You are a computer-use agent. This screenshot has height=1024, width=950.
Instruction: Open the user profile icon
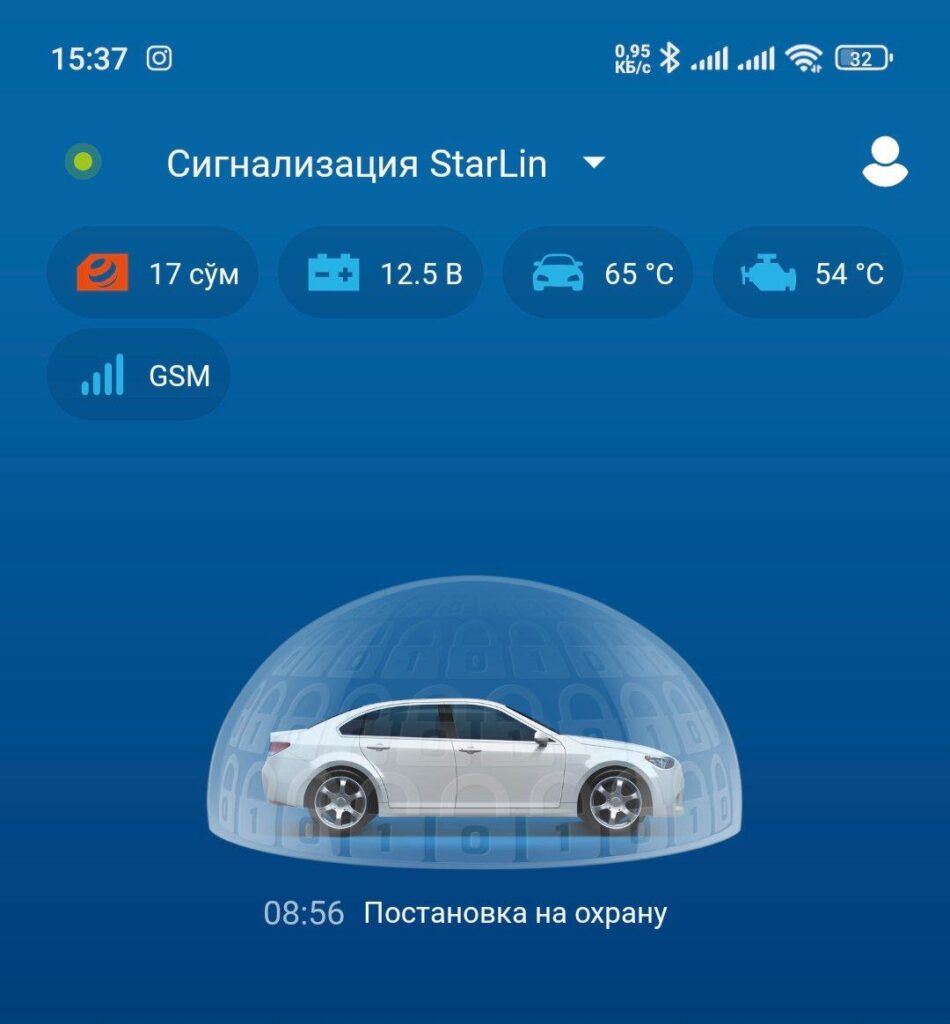click(884, 162)
